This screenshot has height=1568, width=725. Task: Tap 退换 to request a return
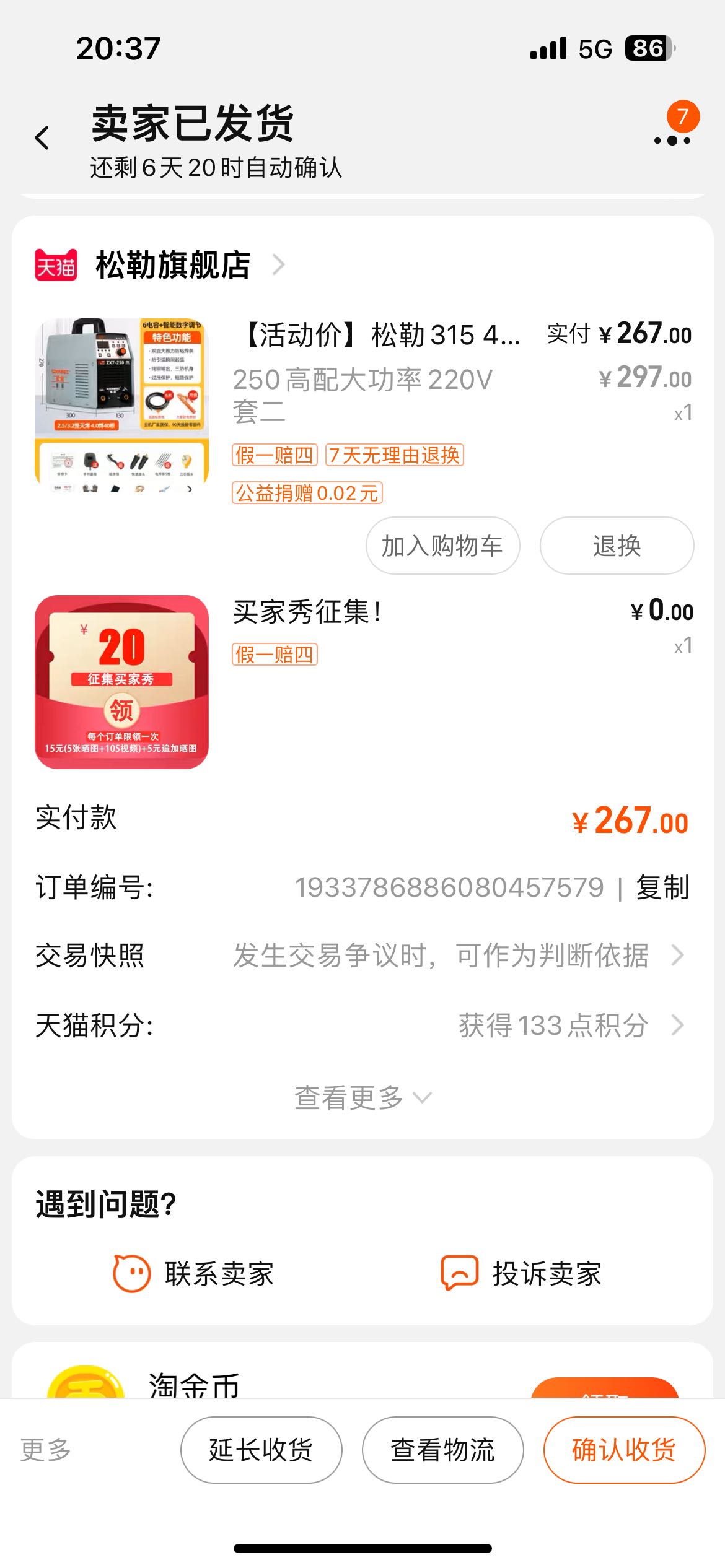pos(617,546)
